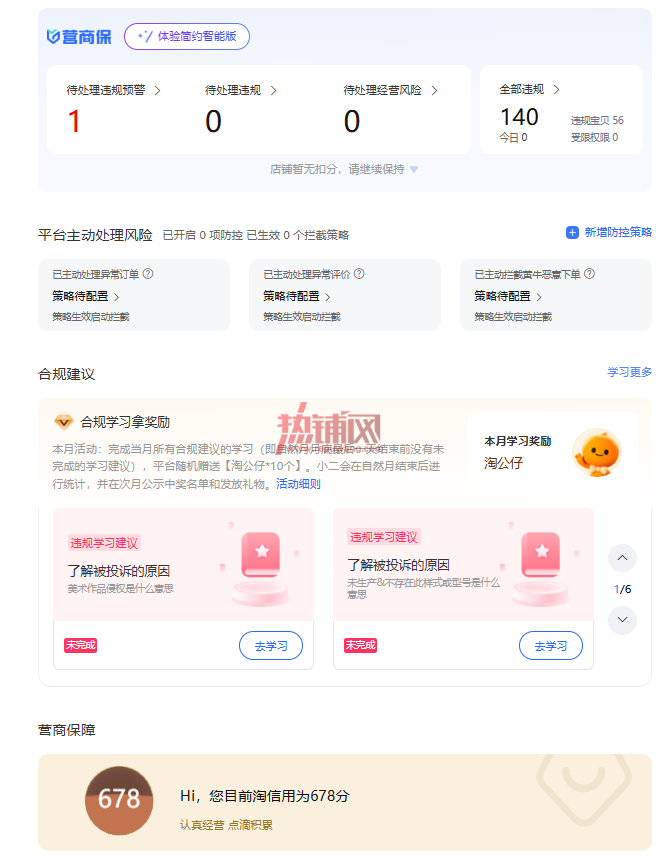
Task: Open 活动细则 link
Action: pyautogui.click(x=298, y=484)
